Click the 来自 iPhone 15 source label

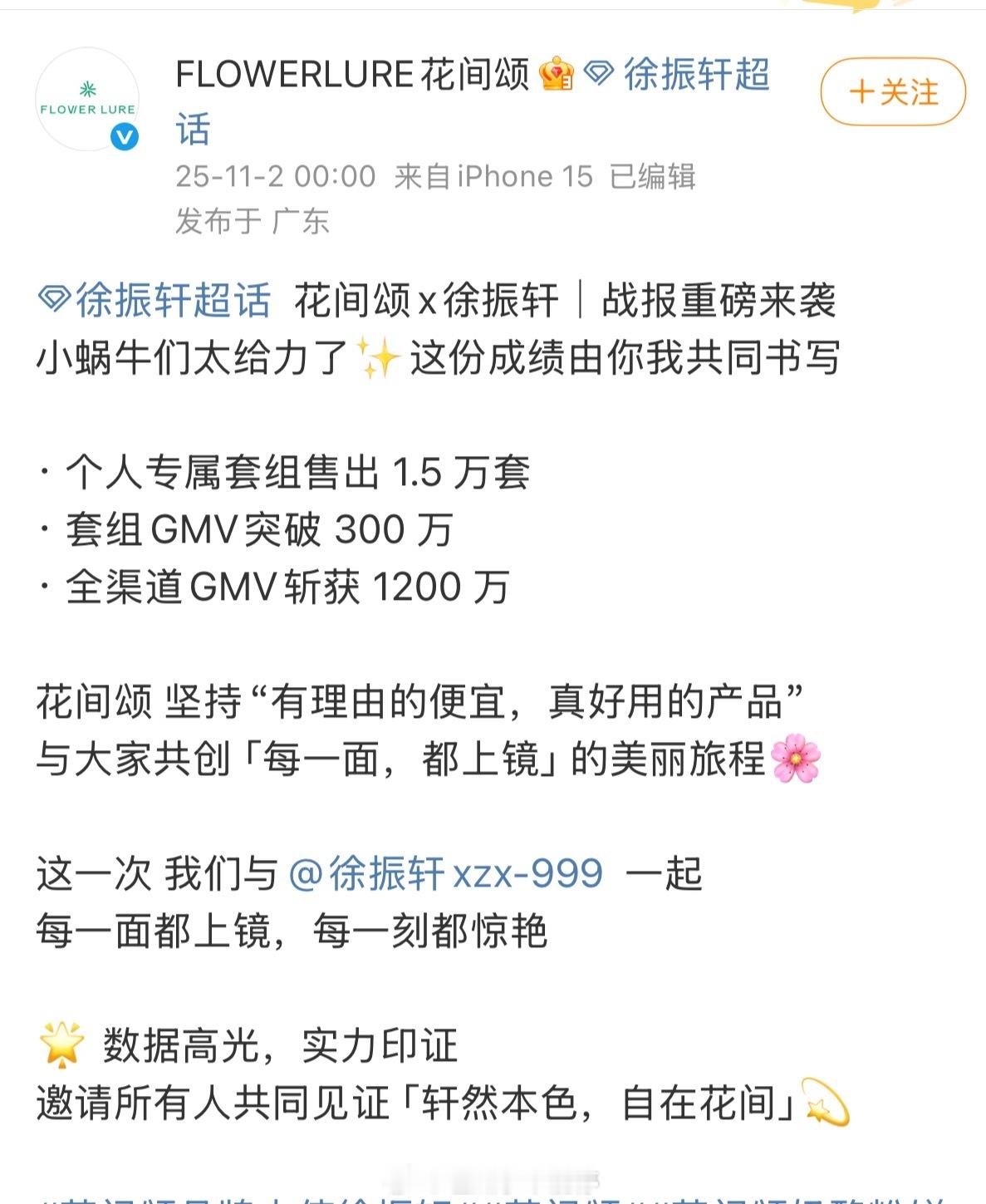tap(488, 175)
